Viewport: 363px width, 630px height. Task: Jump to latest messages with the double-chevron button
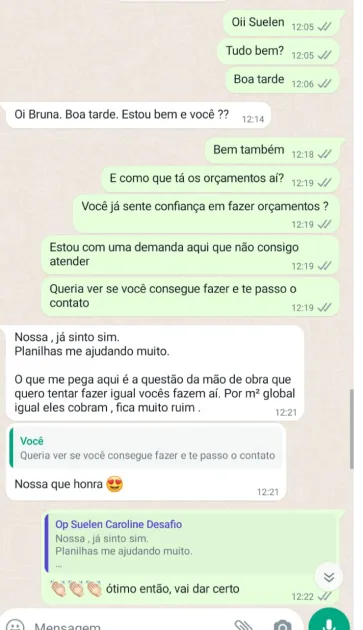[x=329, y=577]
